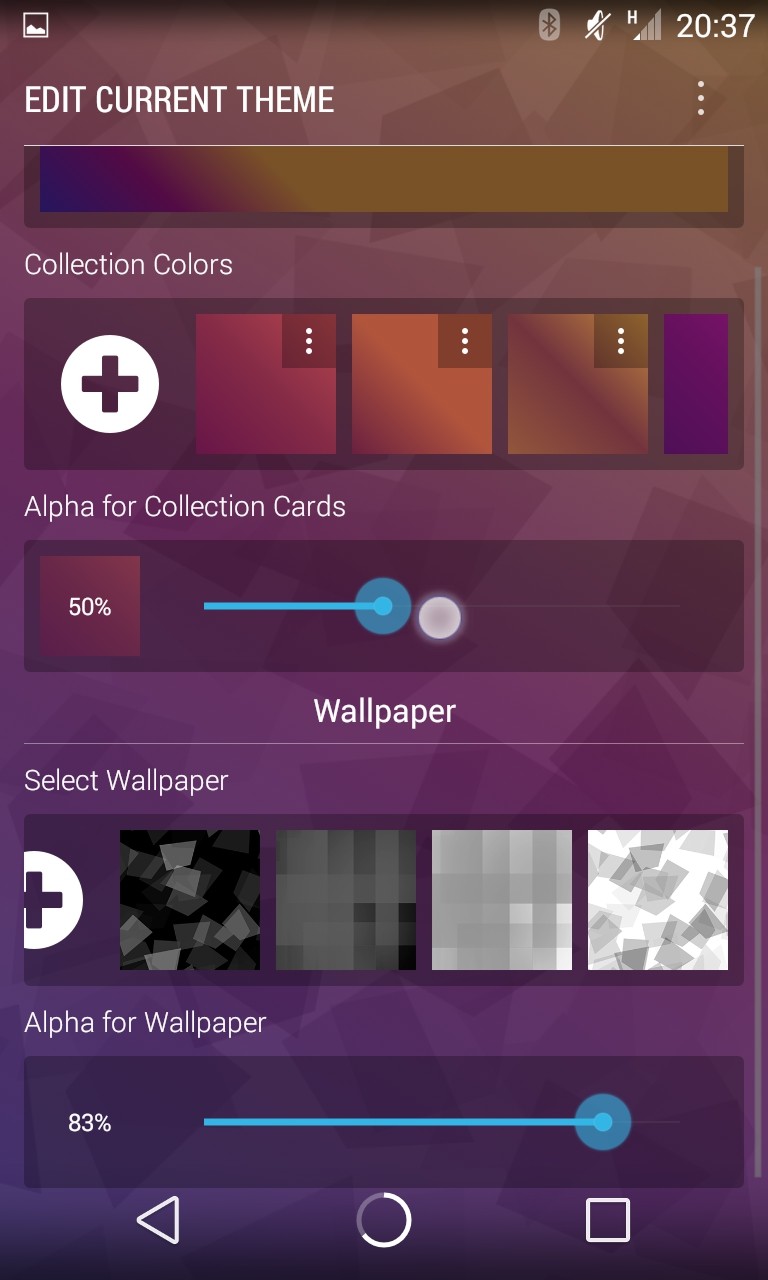Select the white scattered-squares wallpaper
Screen dimensions: 768x1280
658,900
